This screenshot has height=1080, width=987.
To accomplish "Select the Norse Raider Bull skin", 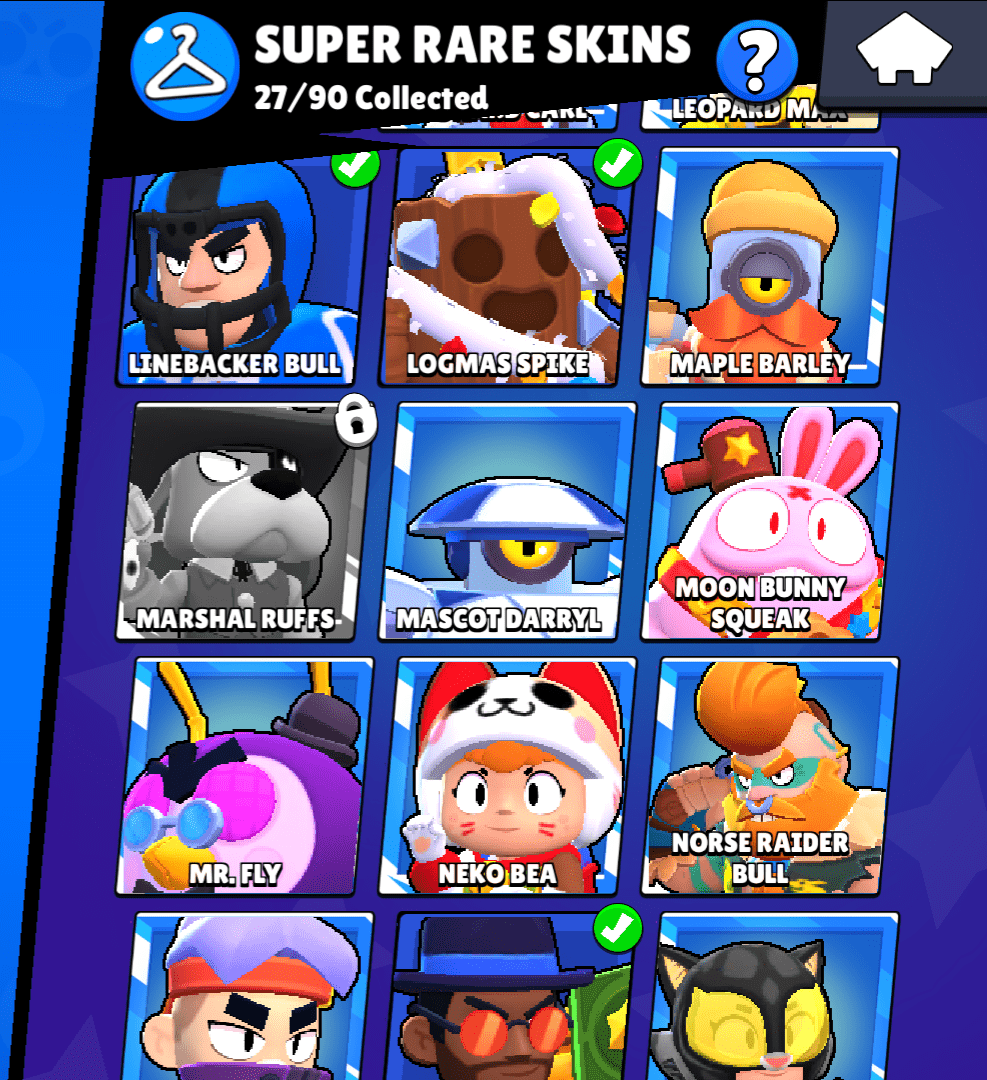I will click(770, 777).
